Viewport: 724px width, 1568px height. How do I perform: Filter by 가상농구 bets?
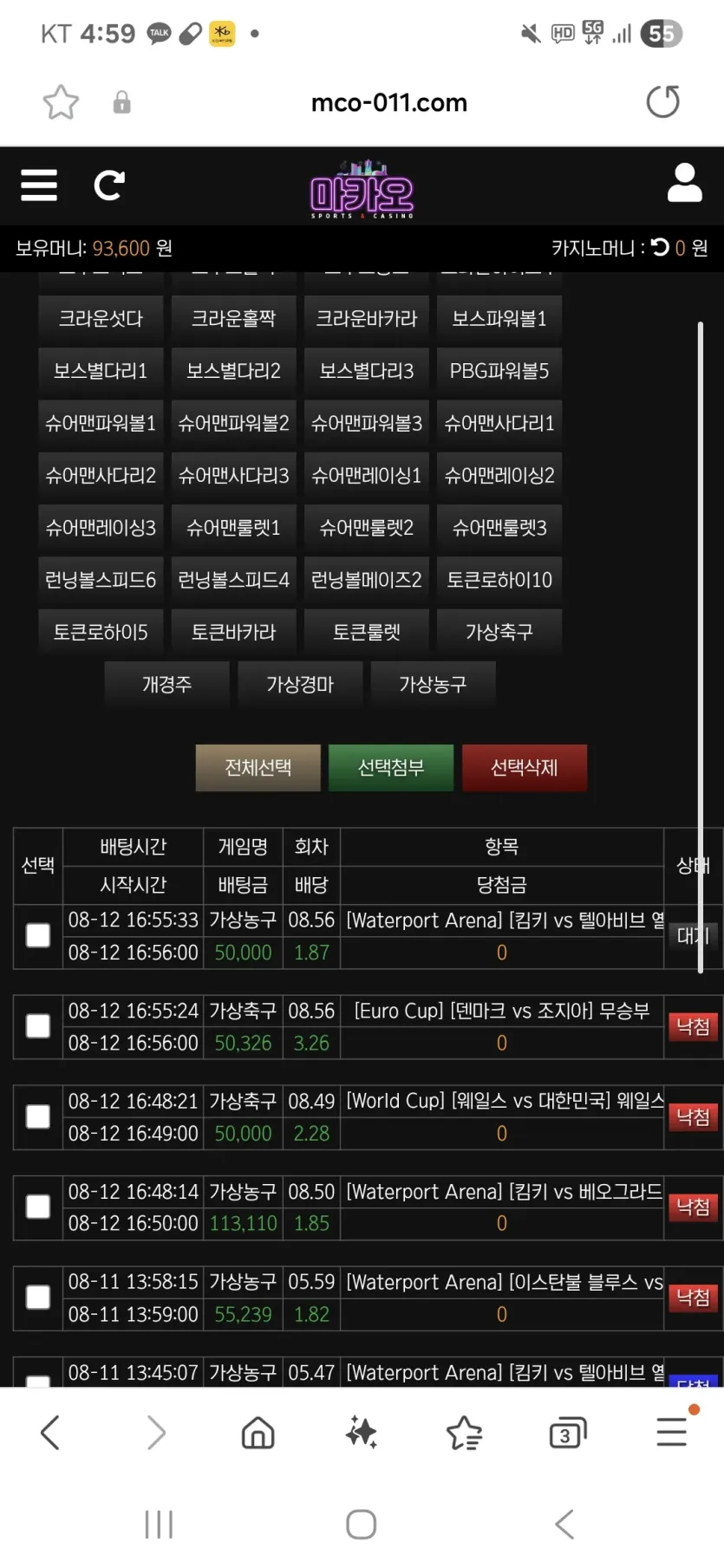coord(433,684)
